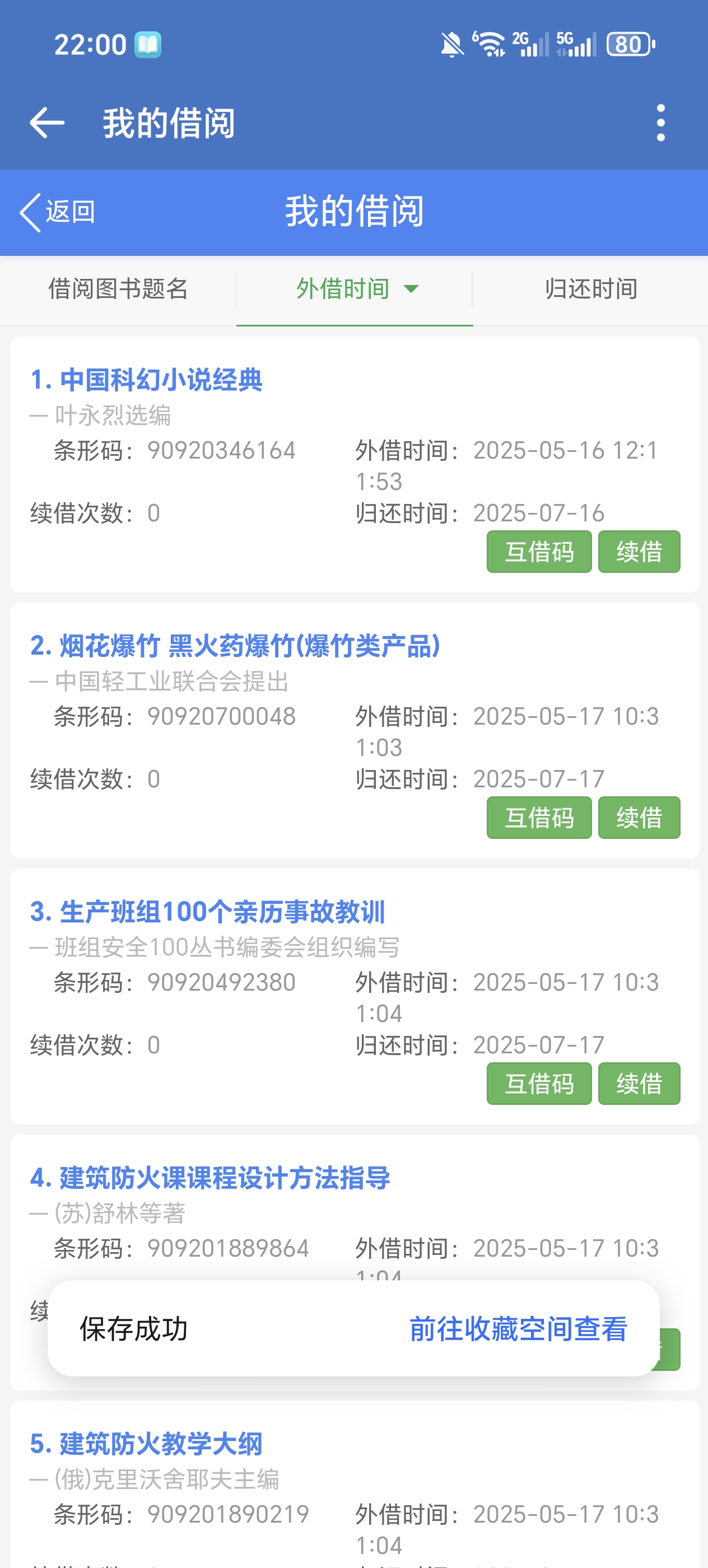Select the 外借时间 sort tab
This screenshot has width=708, height=1568.
tap(355, 289)
